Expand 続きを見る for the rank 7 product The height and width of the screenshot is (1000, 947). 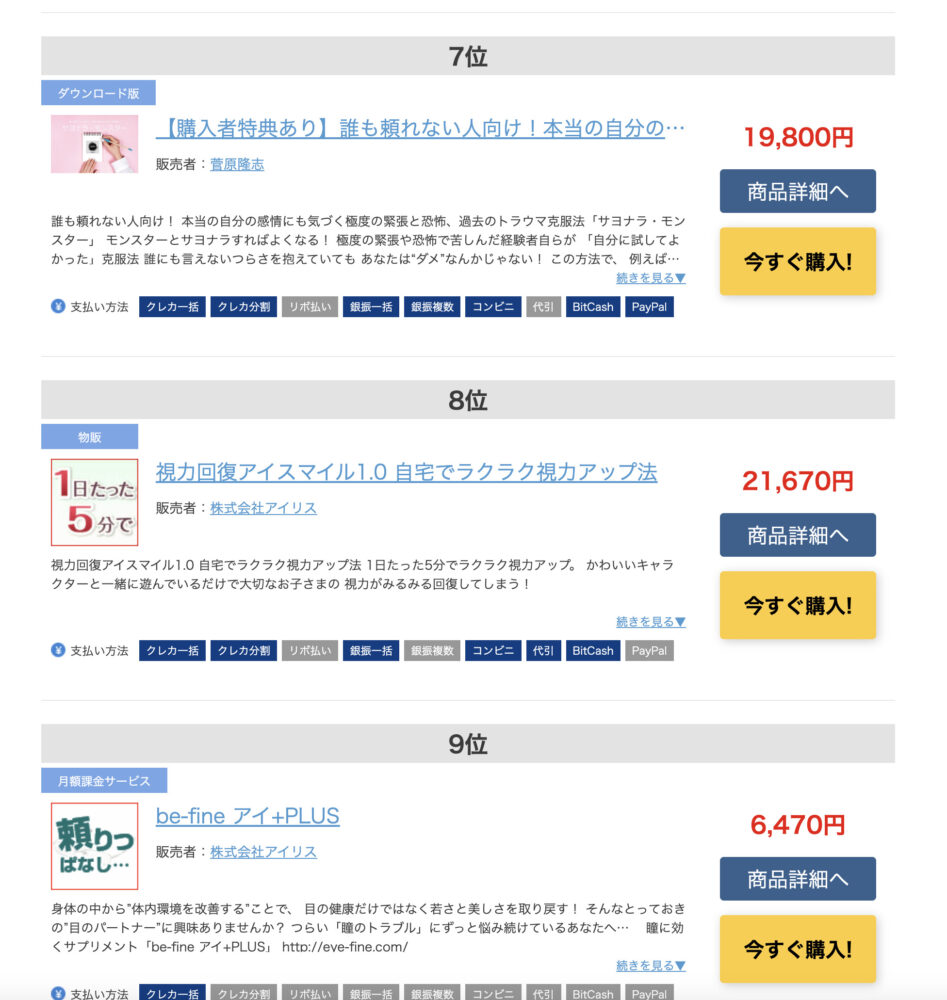pos(650,278)
